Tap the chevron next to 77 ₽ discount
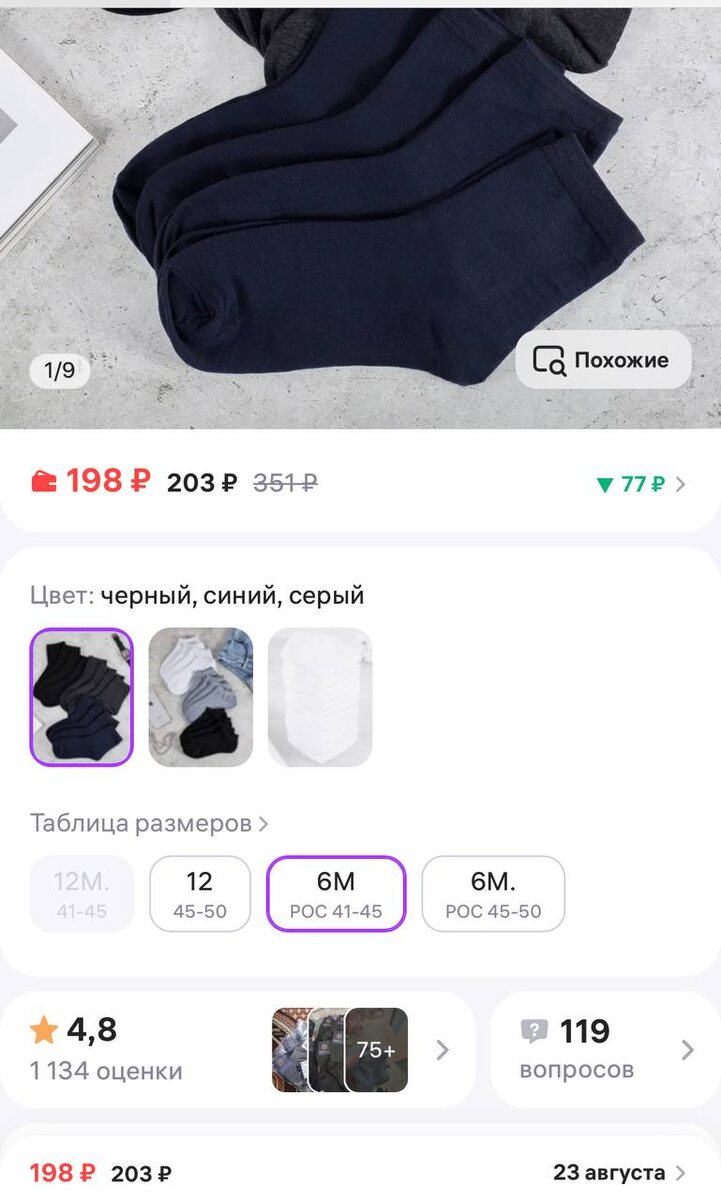The width and height of the screenshot is (721, 1200). click(x=681, y=484)
